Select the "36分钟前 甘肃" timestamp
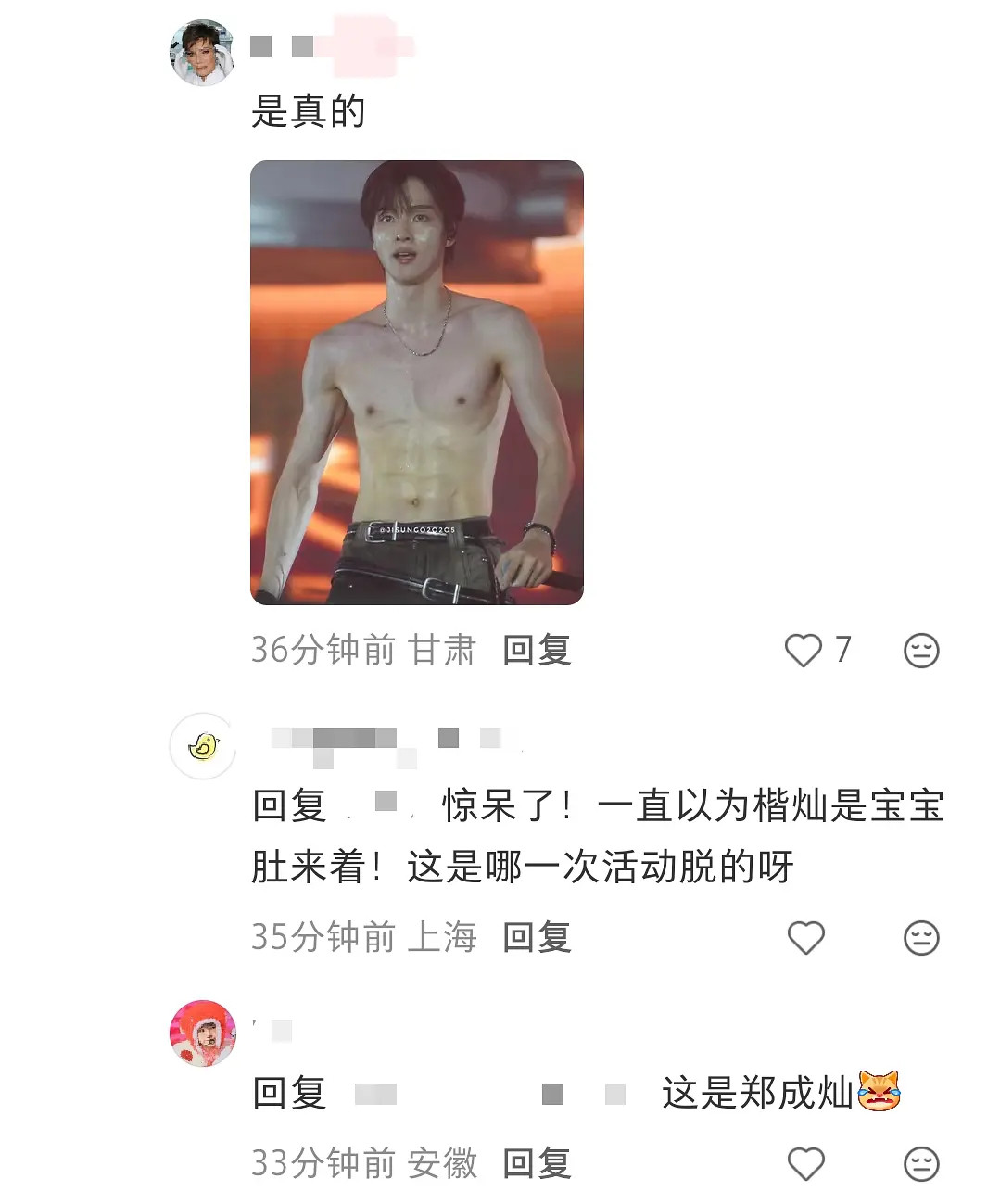This screenshot has height=1204, width=1000. tap(361, 651)
